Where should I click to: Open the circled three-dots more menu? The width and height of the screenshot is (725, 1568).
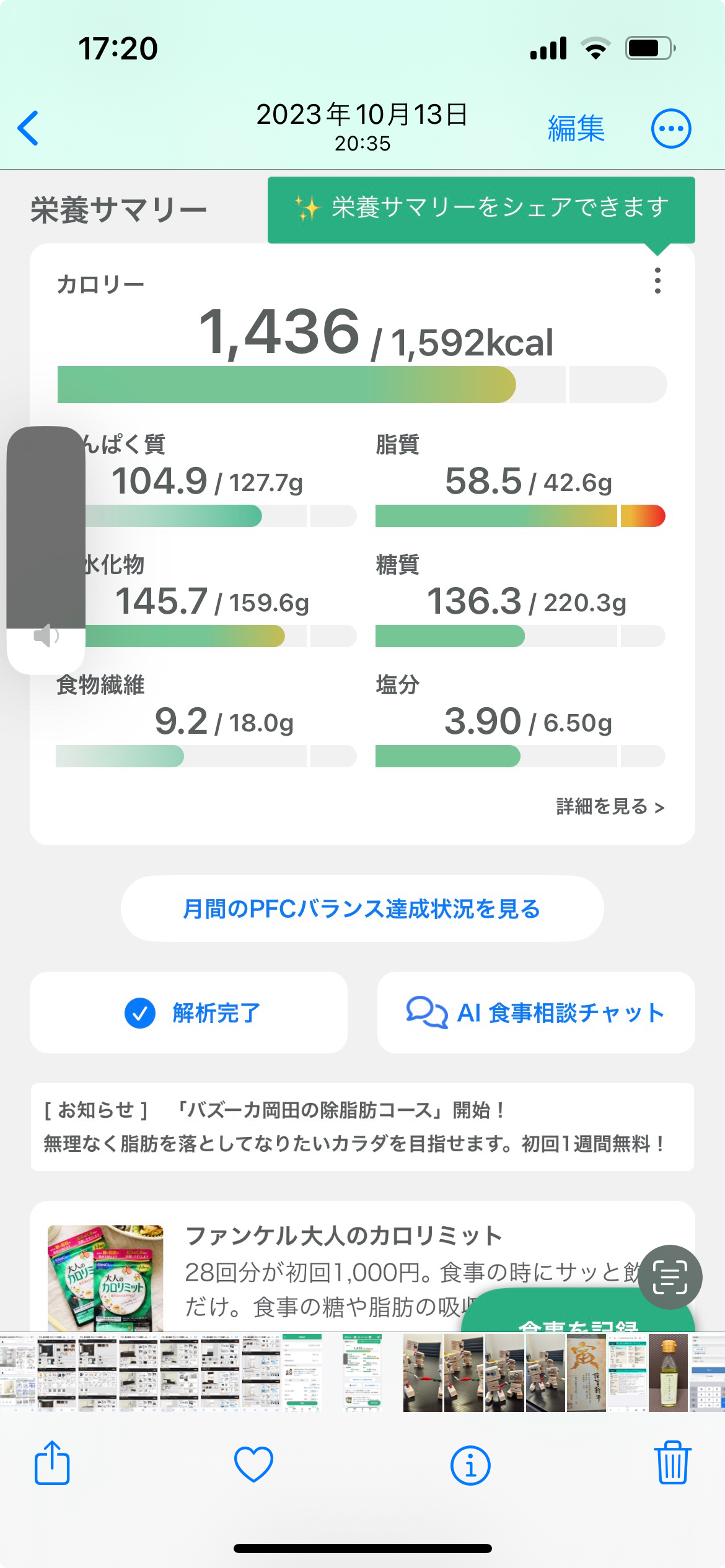pos(671,129)
